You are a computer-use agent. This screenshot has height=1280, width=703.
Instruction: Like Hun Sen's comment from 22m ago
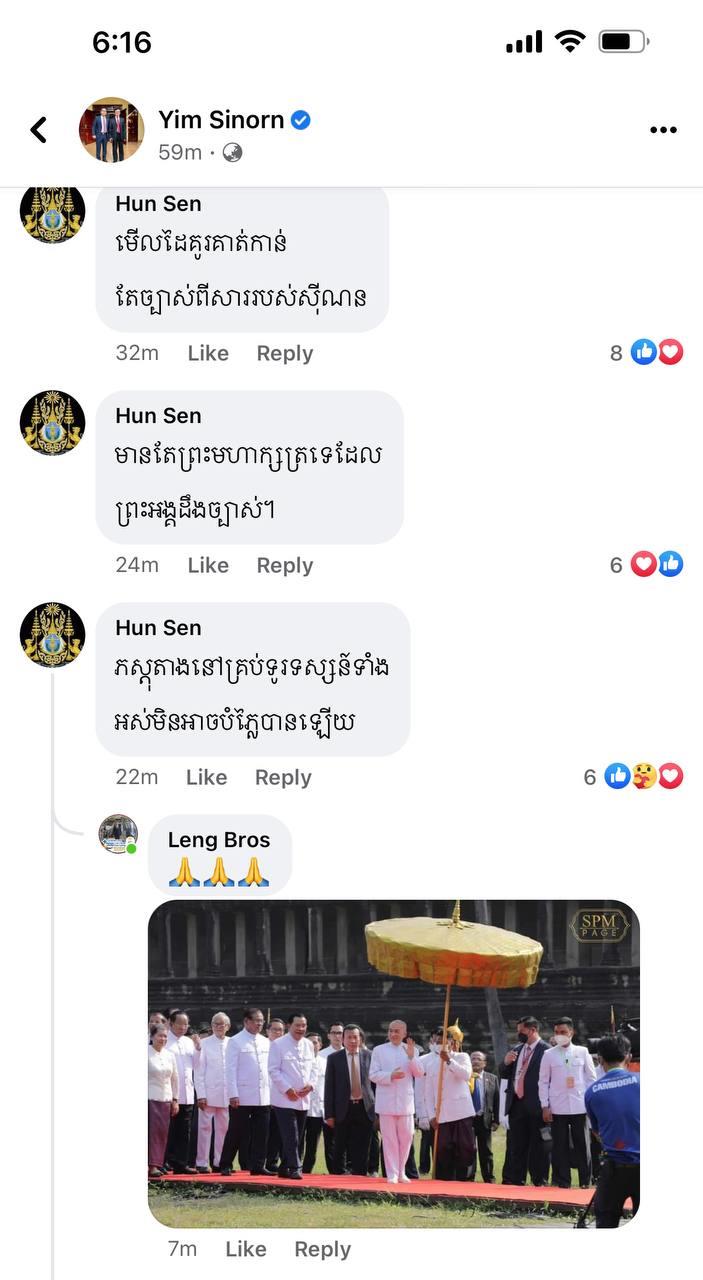(x=206, y=777)
